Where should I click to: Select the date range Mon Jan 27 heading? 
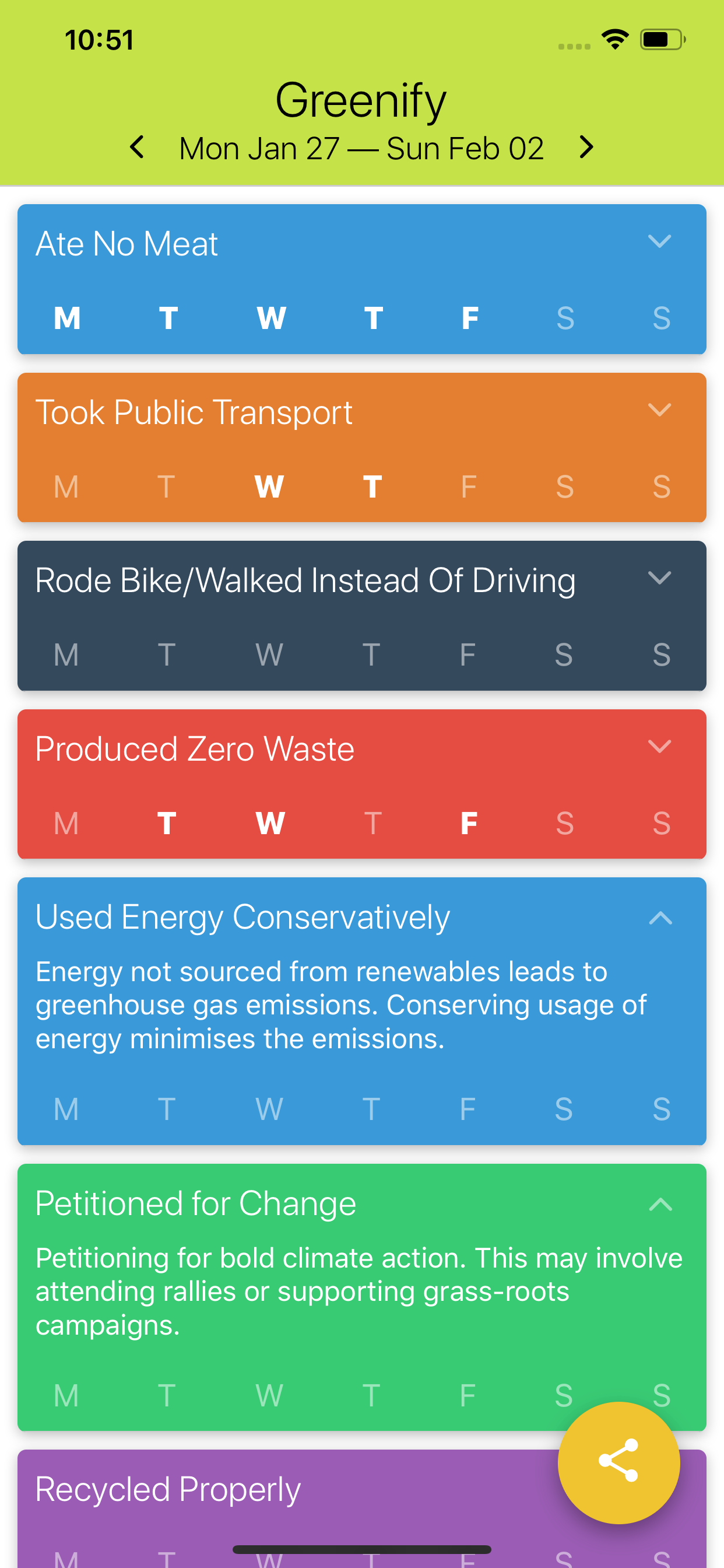(361, 146)
